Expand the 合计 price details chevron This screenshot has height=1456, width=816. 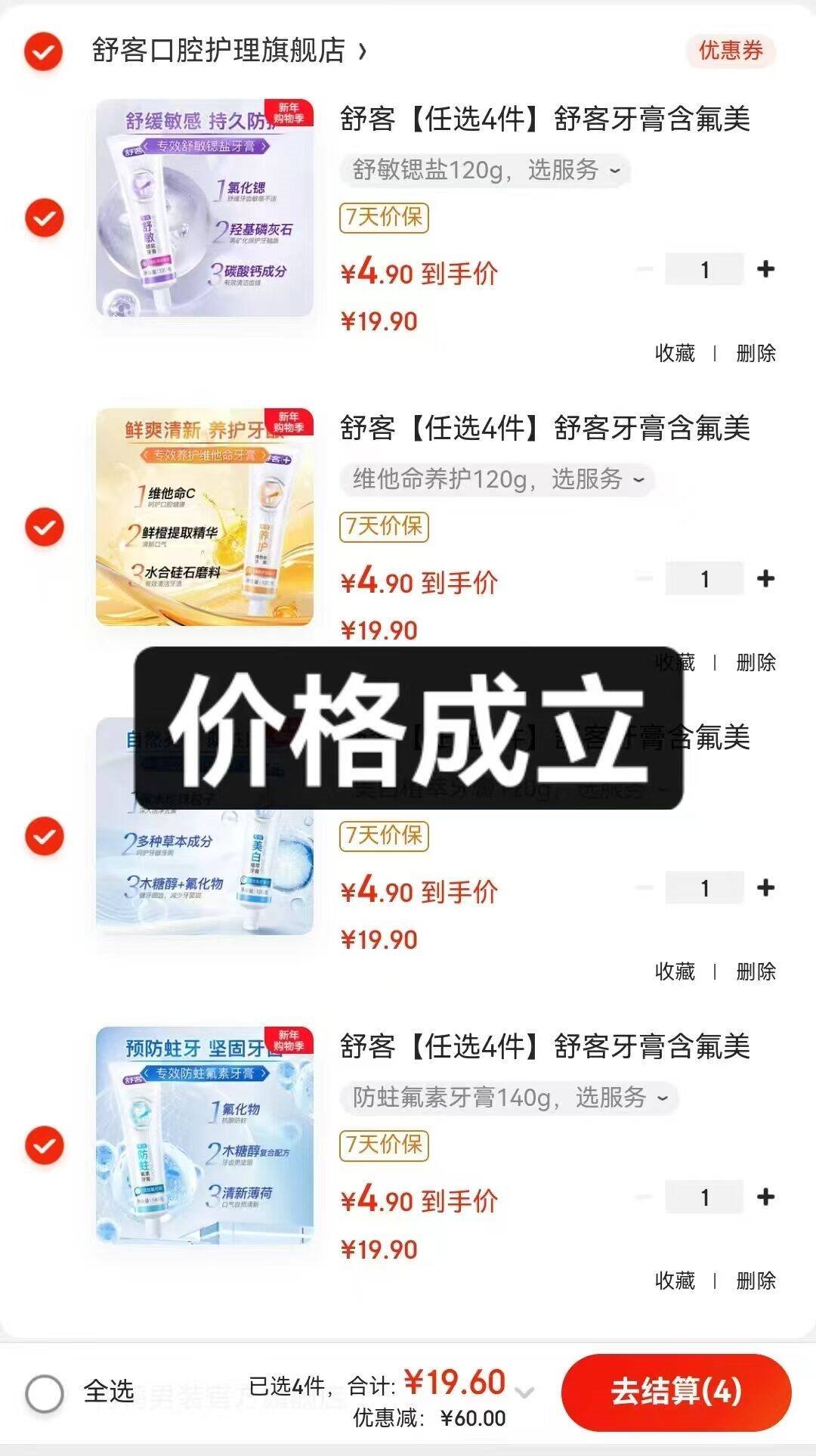(524, 1392)
